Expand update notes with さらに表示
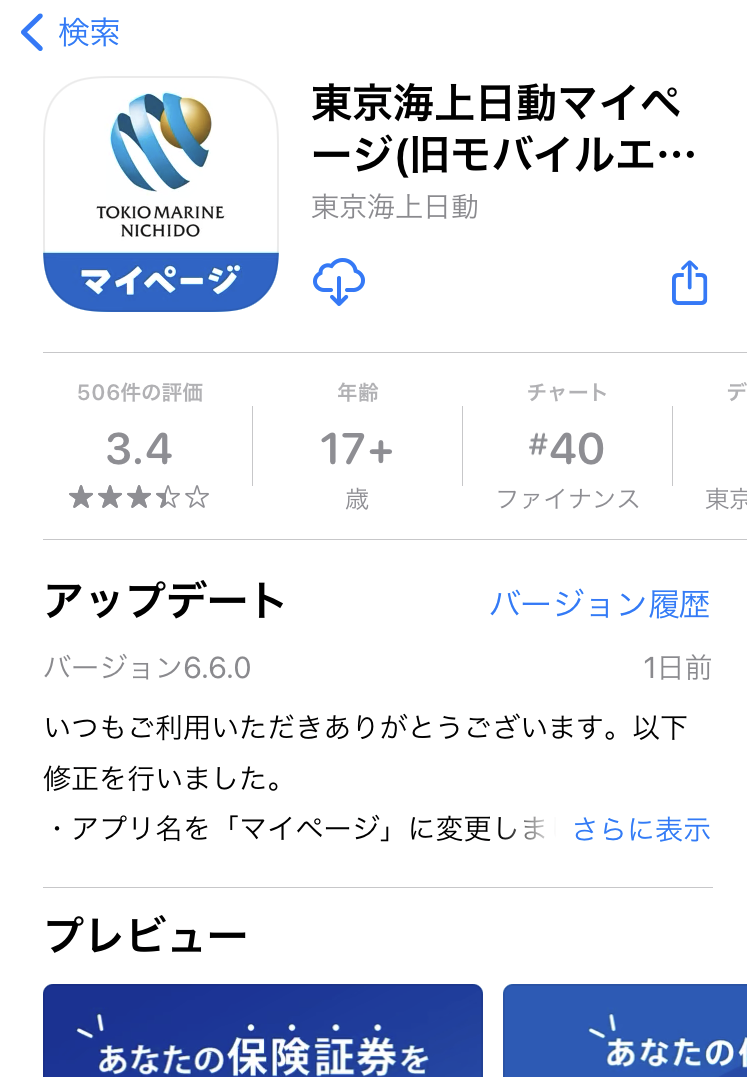Image resolution: width=750 pixels, height=1077 pixels. pyautogui.click(x=641, y=828)
